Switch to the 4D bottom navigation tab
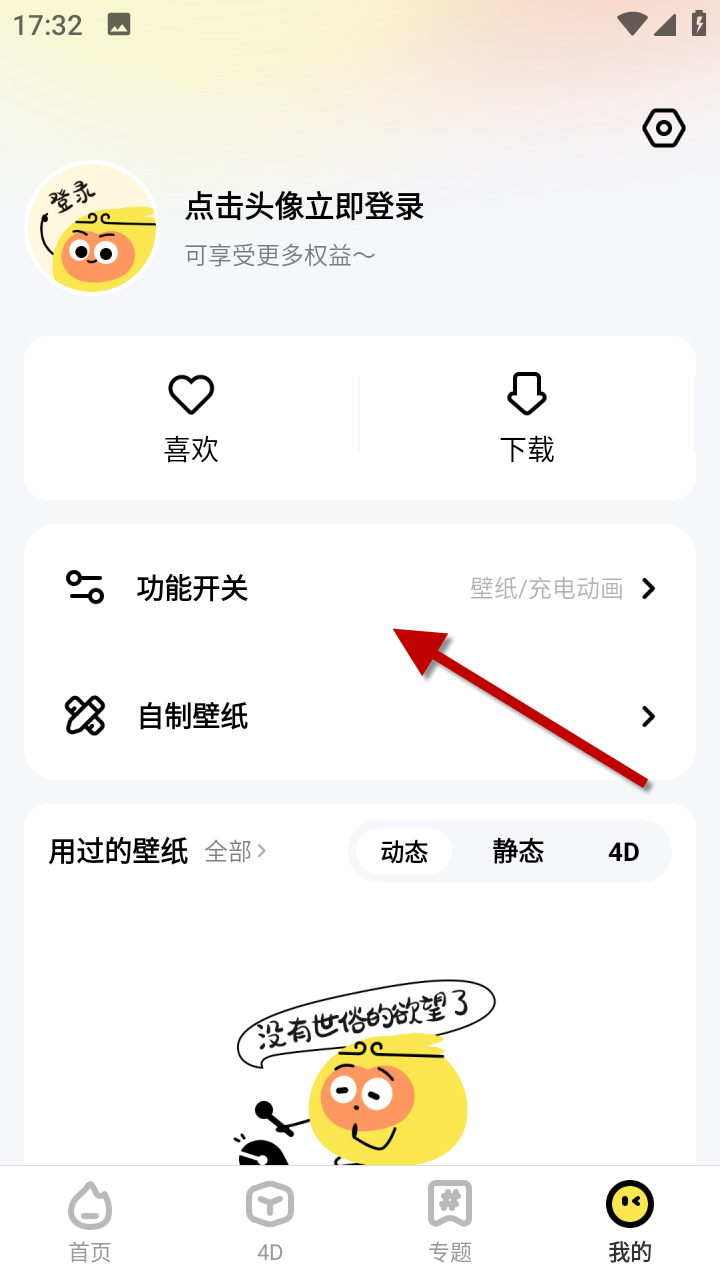 pyautogui.click(x=270, y=1222)
